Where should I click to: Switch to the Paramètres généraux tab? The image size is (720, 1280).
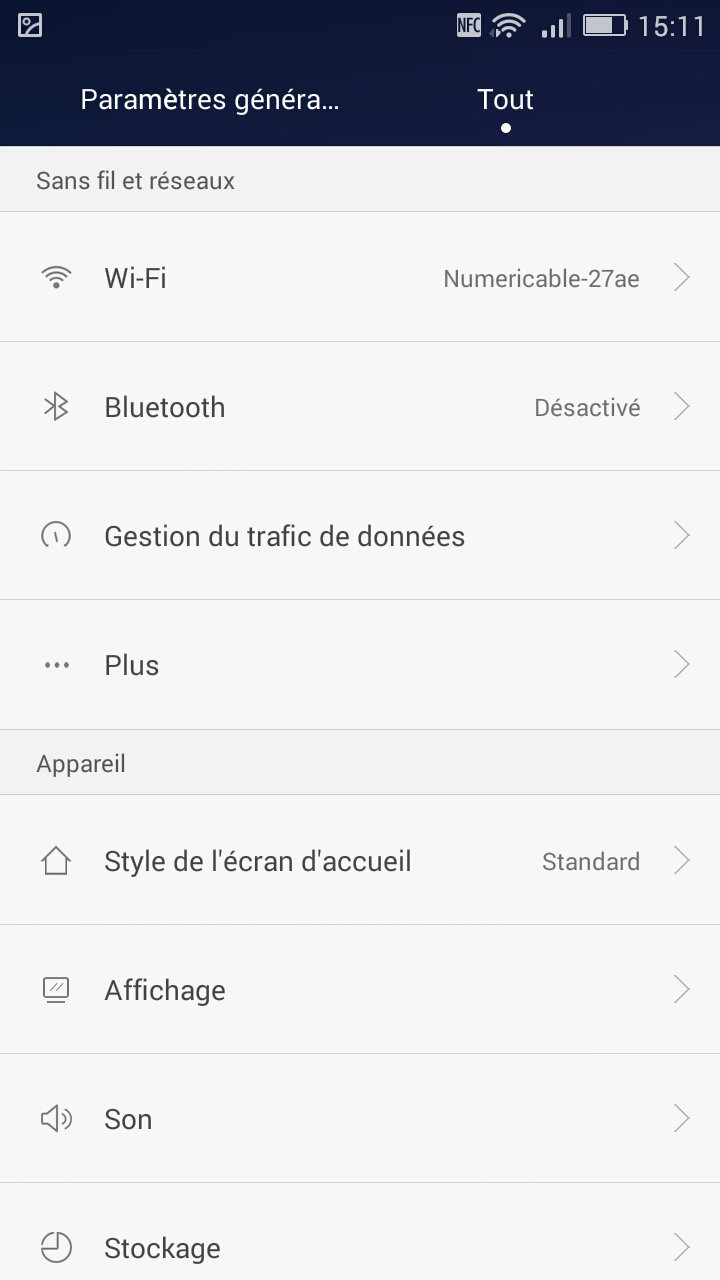point(210,100)
